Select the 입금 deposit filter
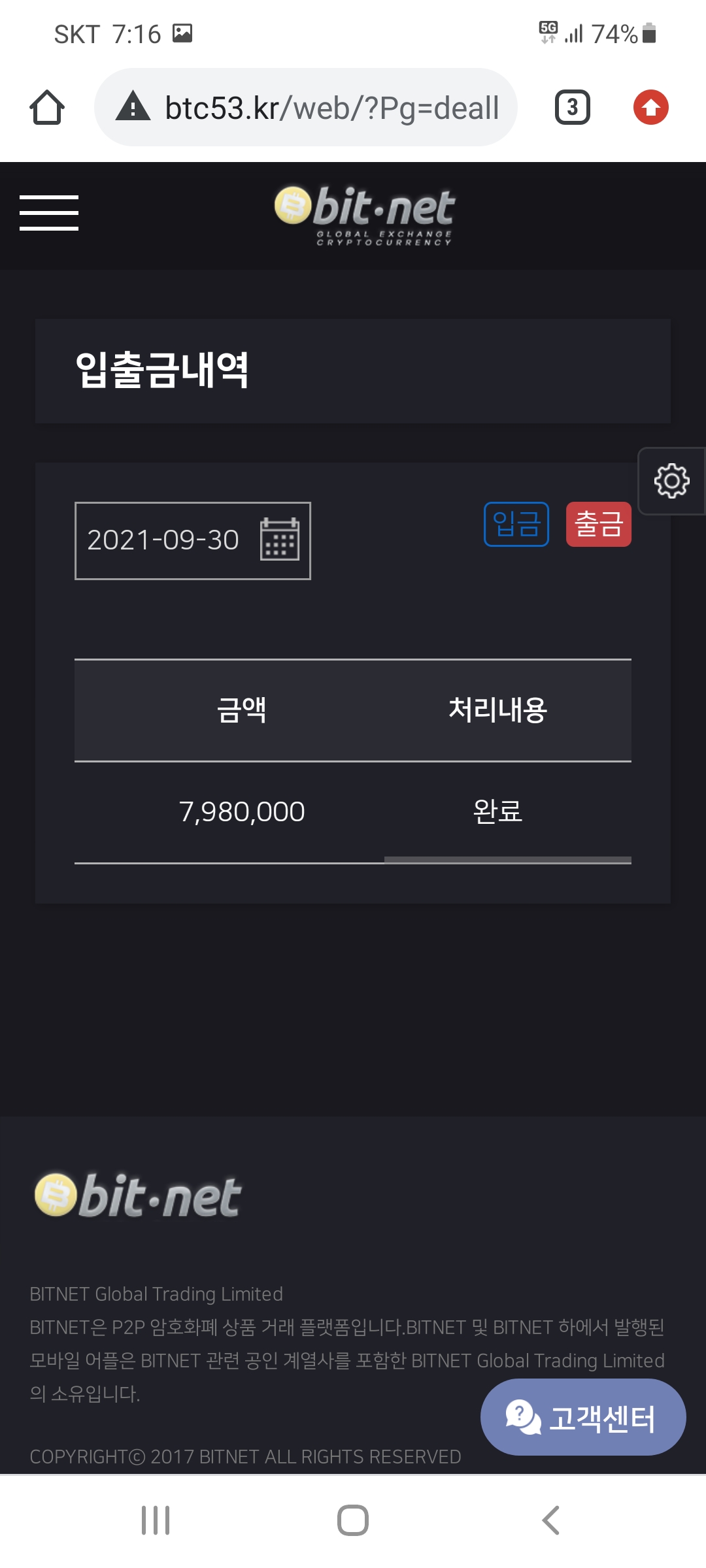 click(516, 524)
